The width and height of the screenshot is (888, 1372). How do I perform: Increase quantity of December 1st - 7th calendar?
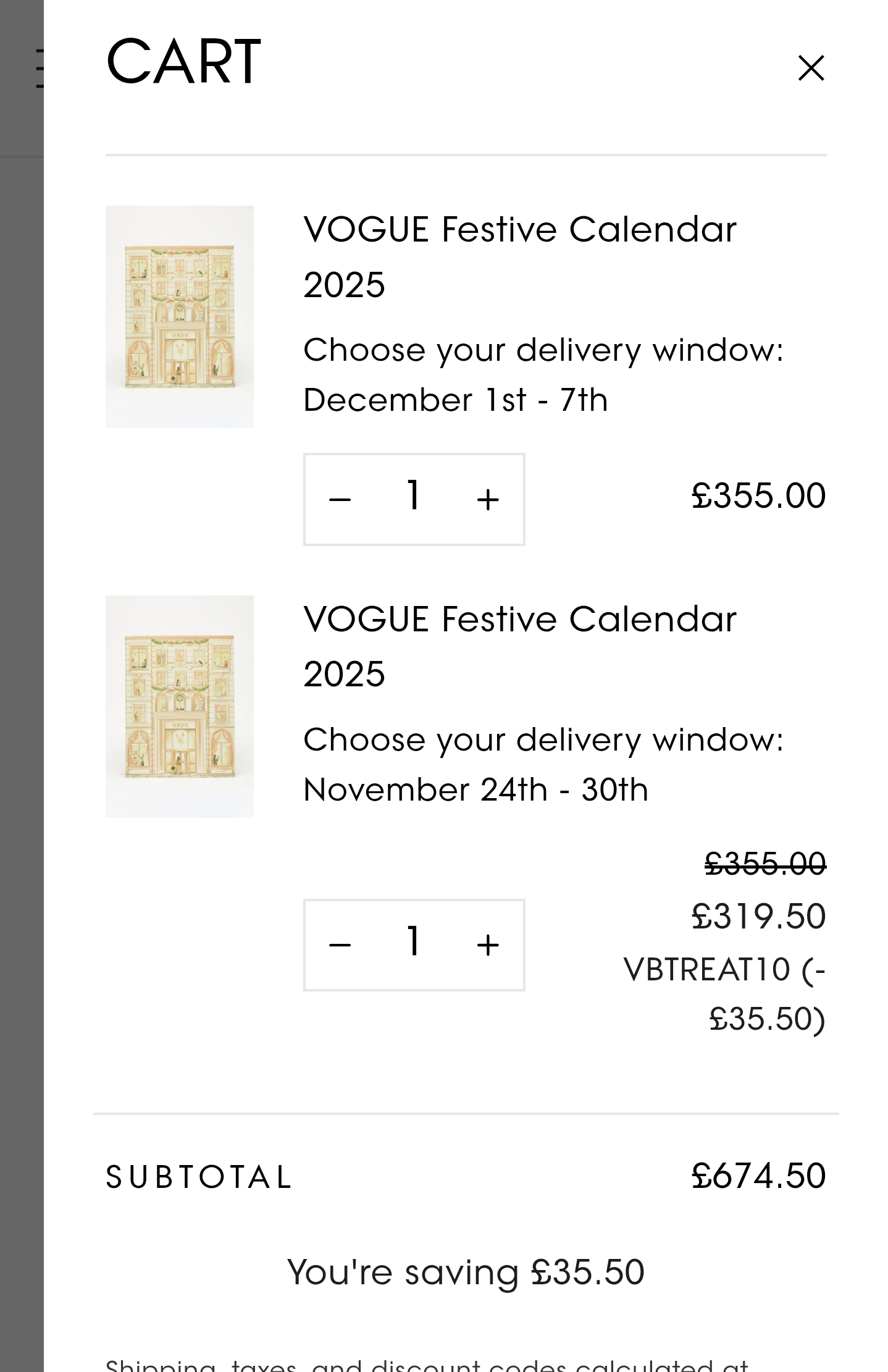[x=488, y=499]
